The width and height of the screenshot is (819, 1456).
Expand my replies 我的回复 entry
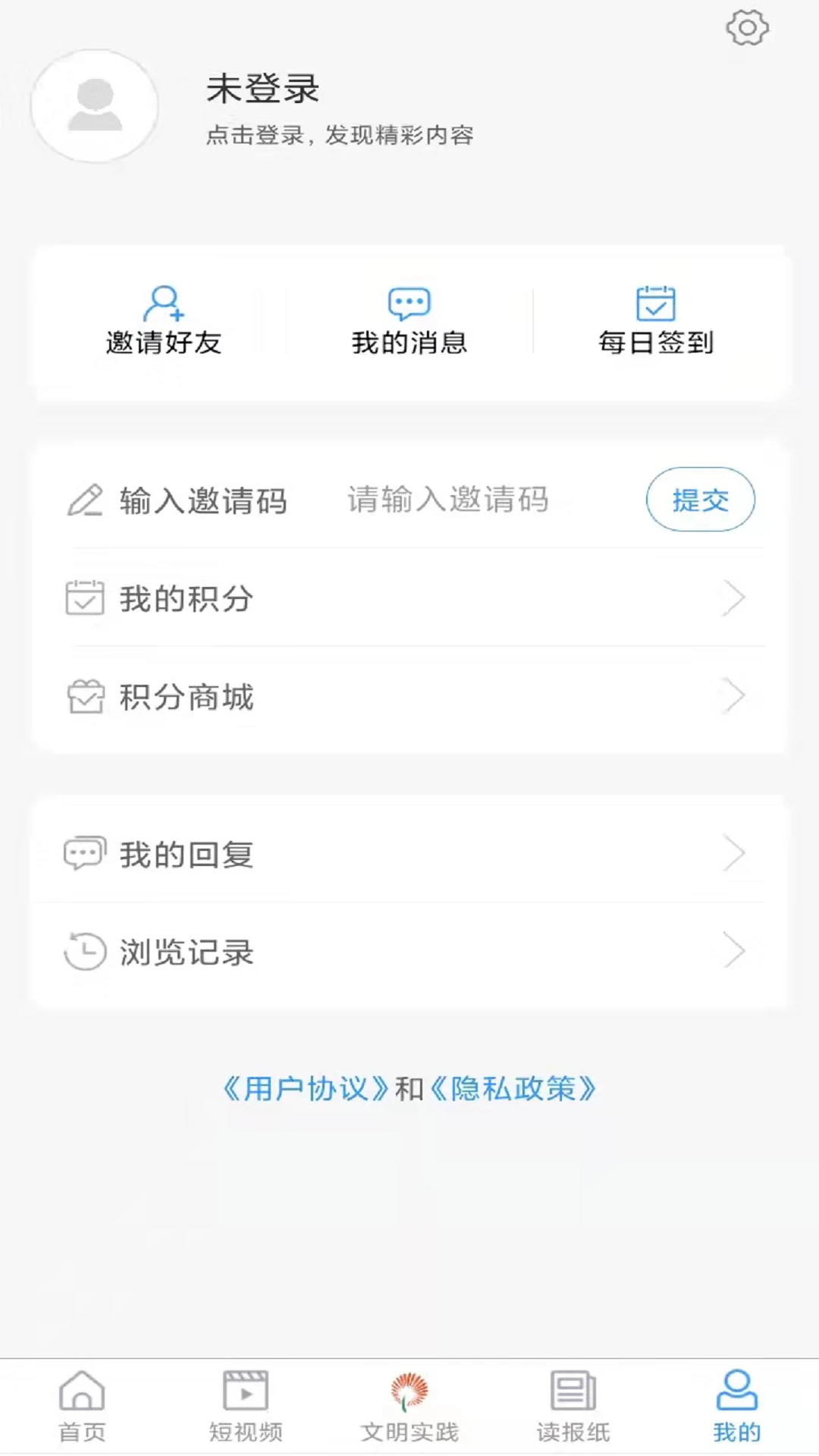[x=734, y=854]
